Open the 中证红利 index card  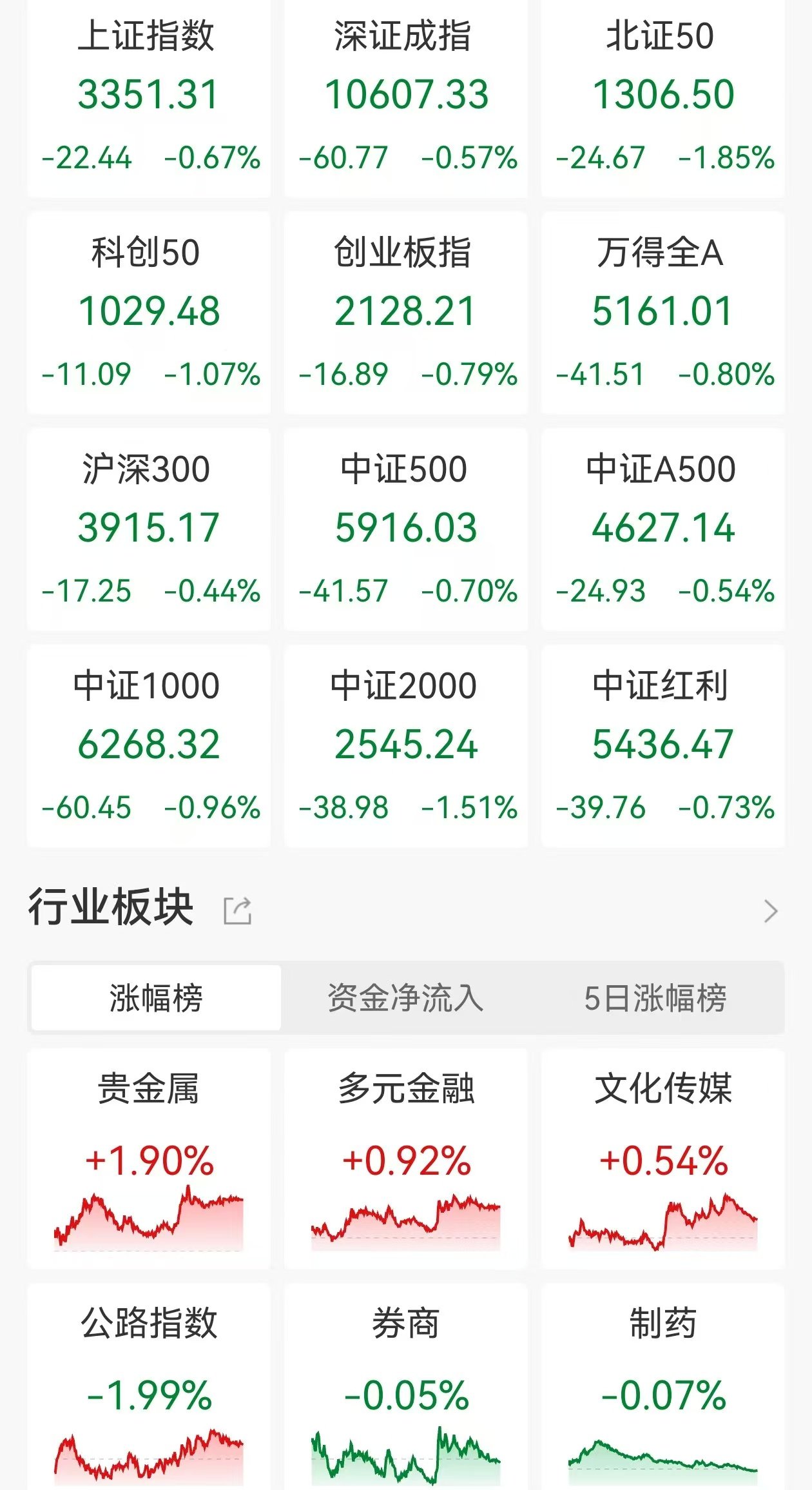point(662,746)
